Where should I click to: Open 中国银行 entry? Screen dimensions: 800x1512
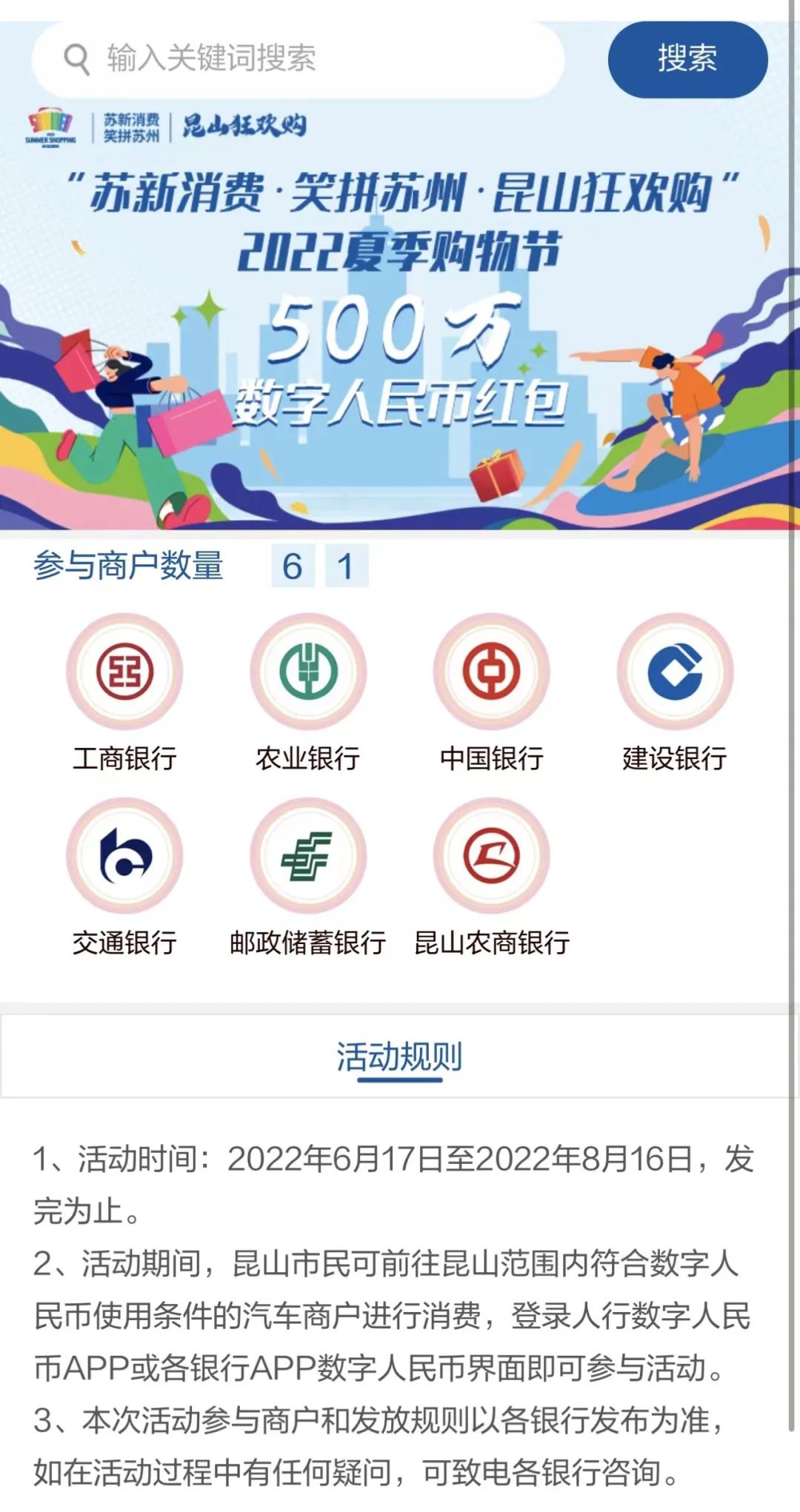click(491, 672)
